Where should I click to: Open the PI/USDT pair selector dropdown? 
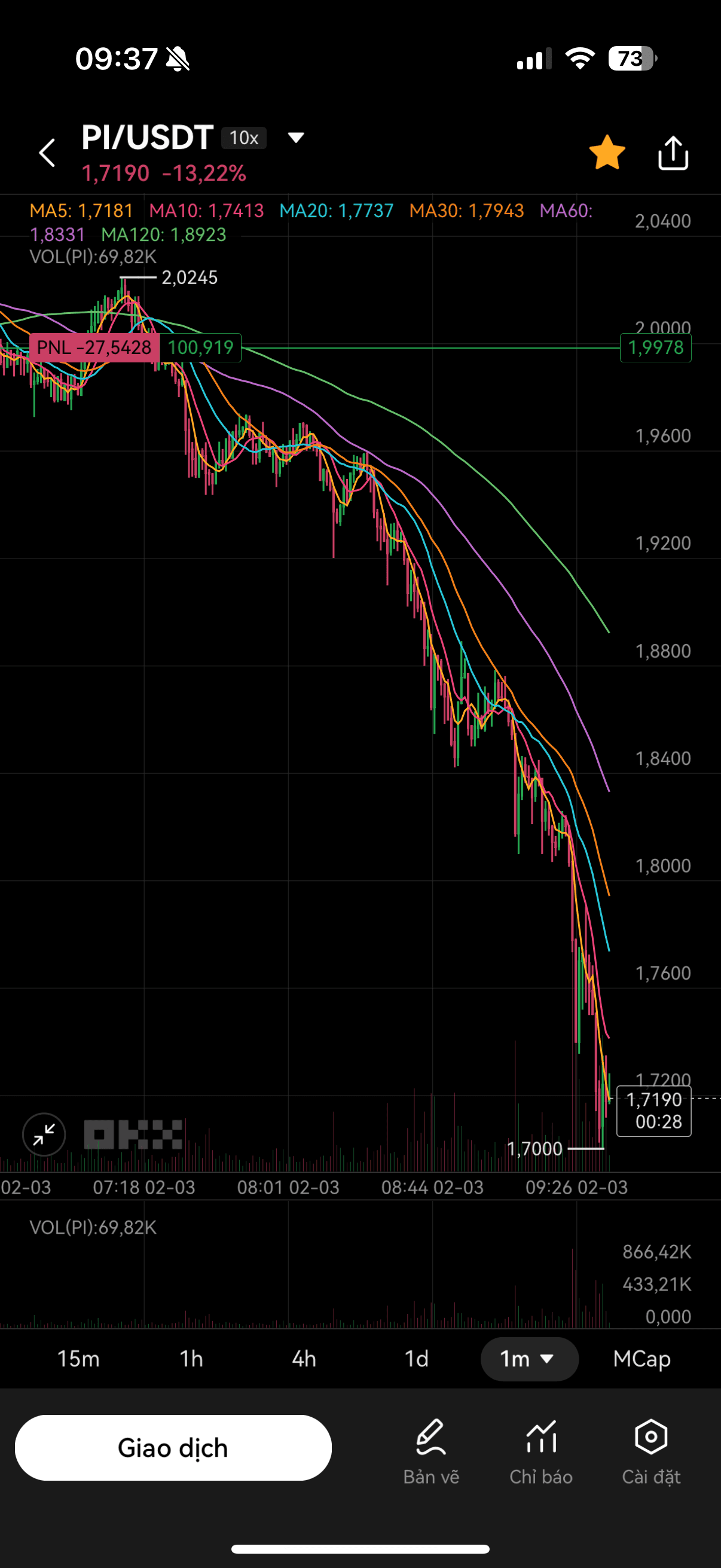pos(296,138)
